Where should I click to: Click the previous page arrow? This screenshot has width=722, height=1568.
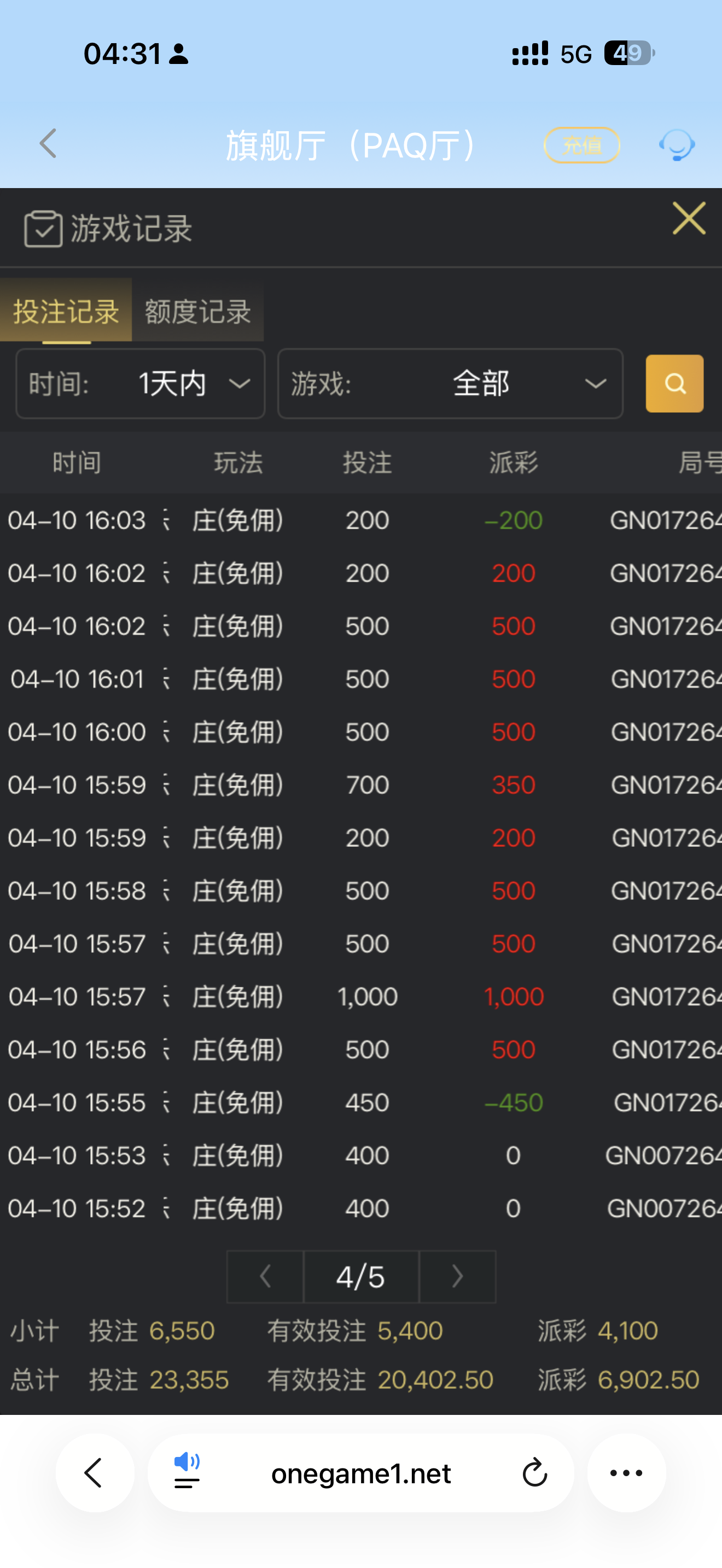265,1277
